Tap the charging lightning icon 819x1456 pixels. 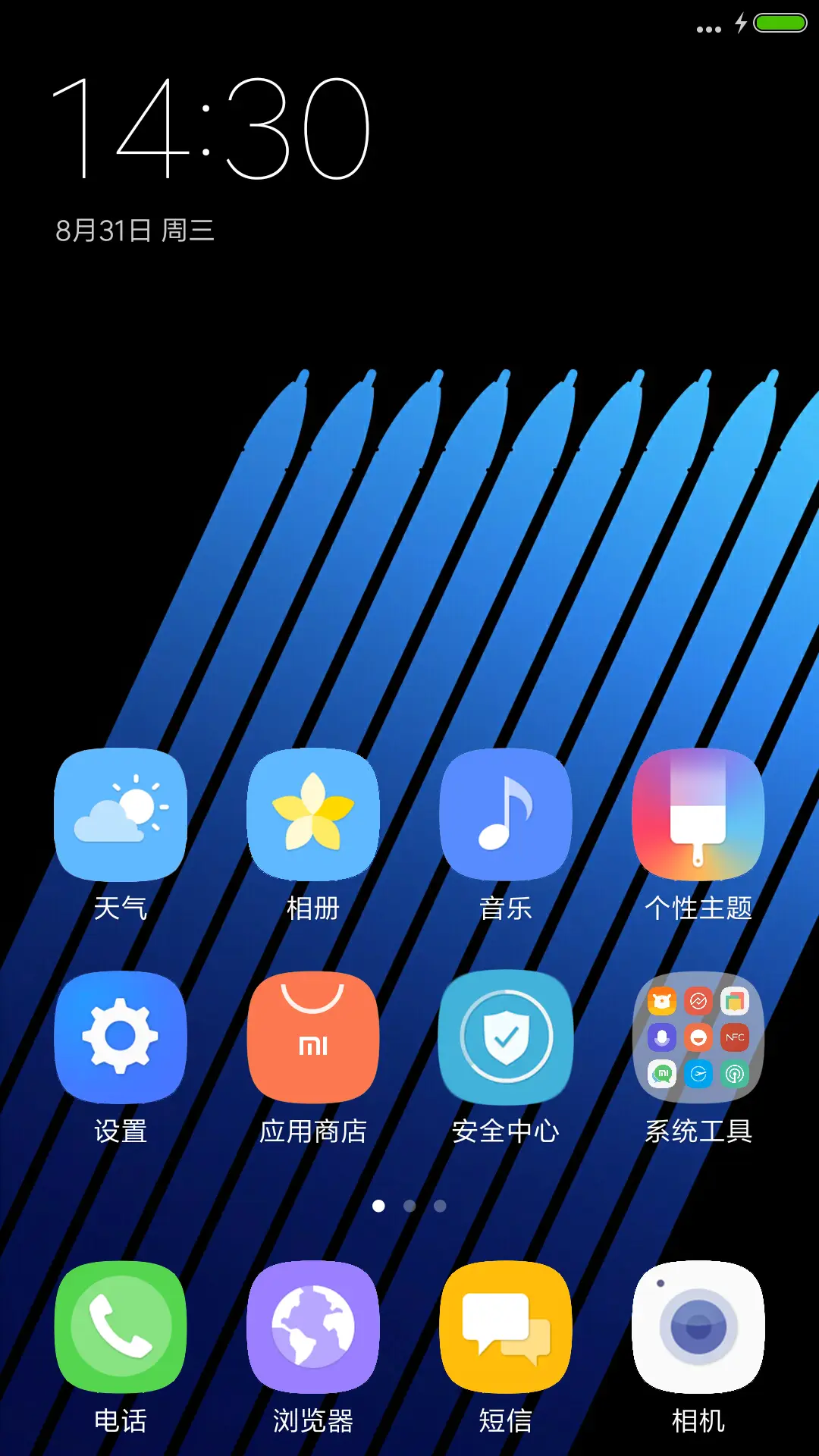[x=741, y=24]
